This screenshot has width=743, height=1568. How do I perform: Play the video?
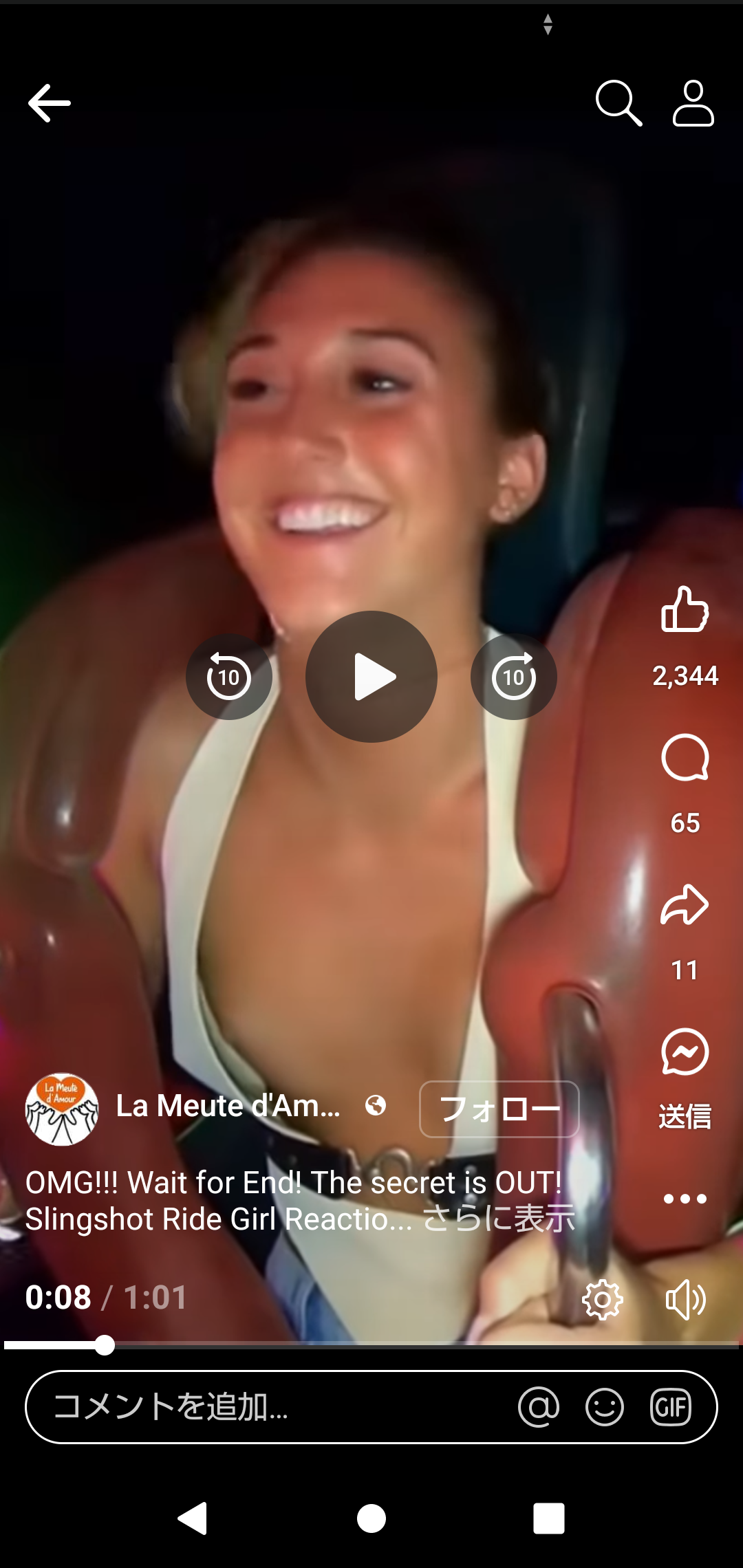tap(371, 677)
